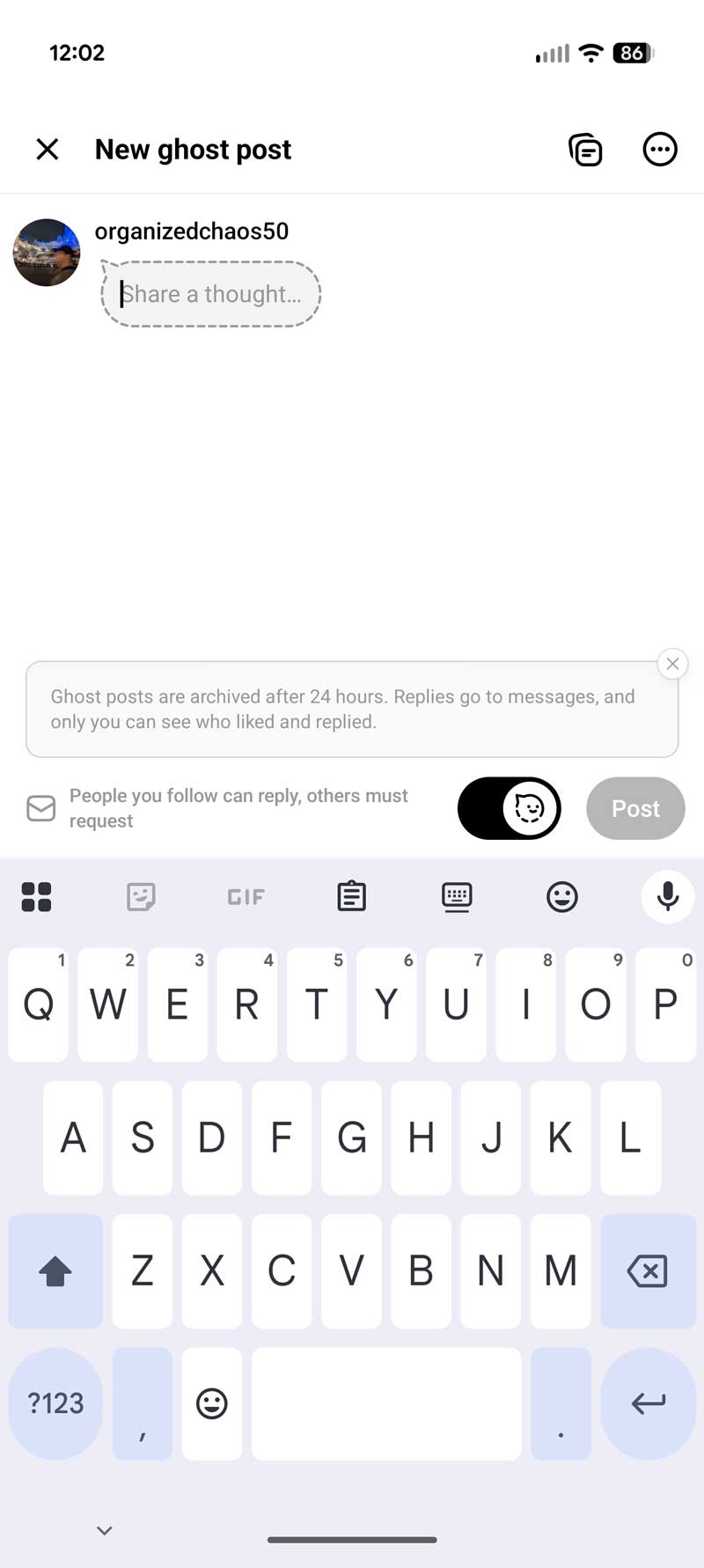Open the copy/duplicate icon in the header
704x1568 pixels.
point(585,149)
